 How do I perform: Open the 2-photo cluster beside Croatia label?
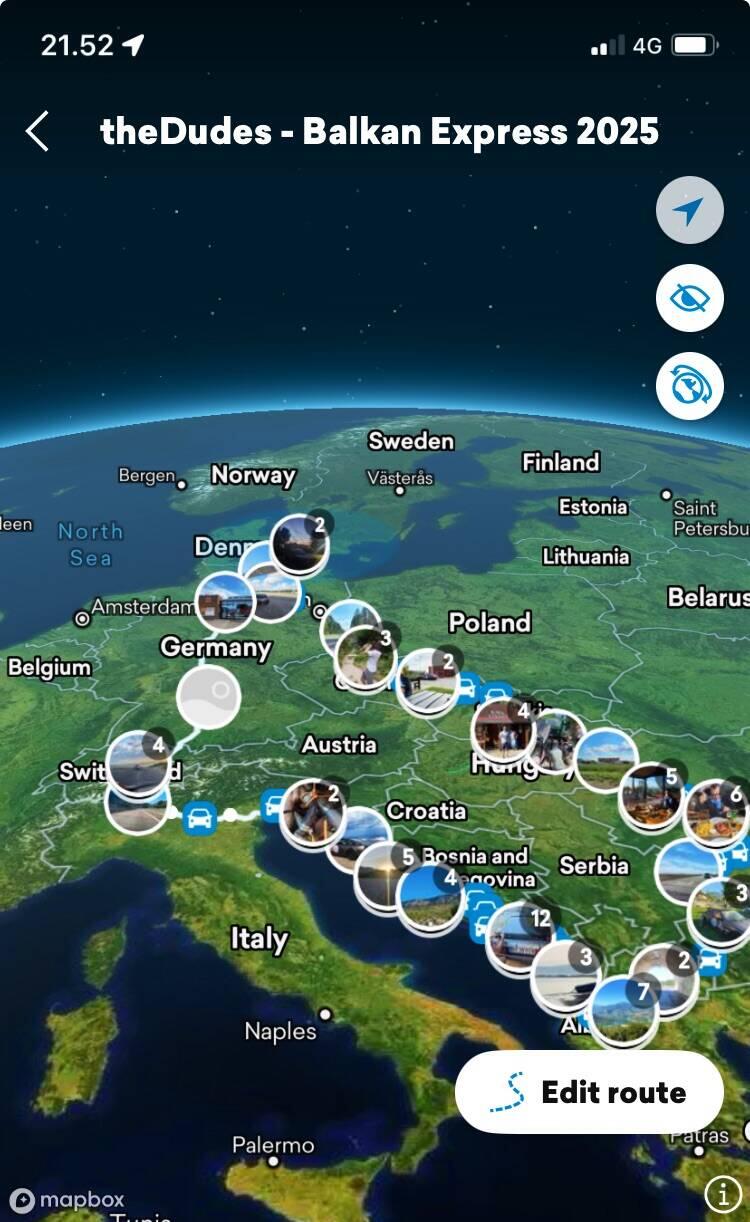(312, 812)
